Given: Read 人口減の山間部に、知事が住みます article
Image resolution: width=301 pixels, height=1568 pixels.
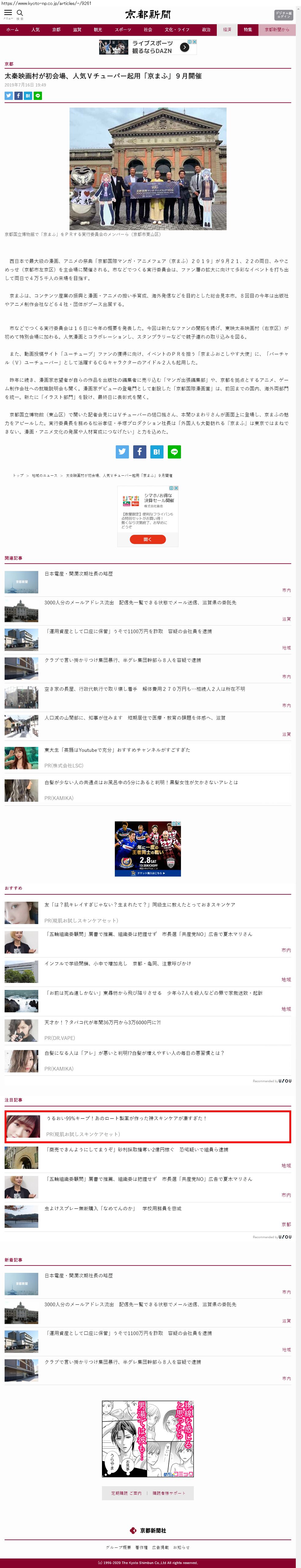Looking at the screenshot, I should tap(135, 718).
